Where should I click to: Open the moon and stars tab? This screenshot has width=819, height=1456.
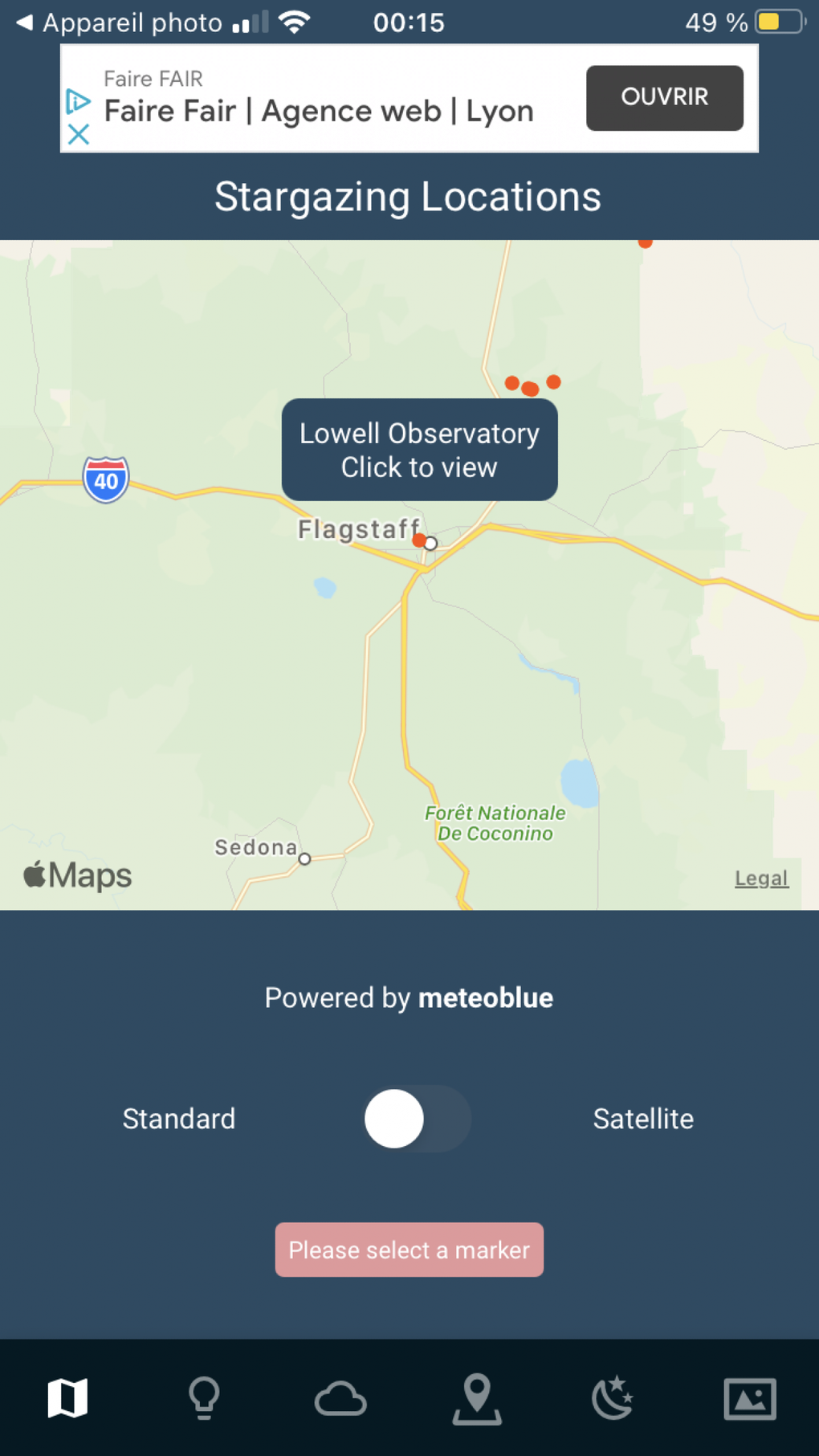(613, 1398)
